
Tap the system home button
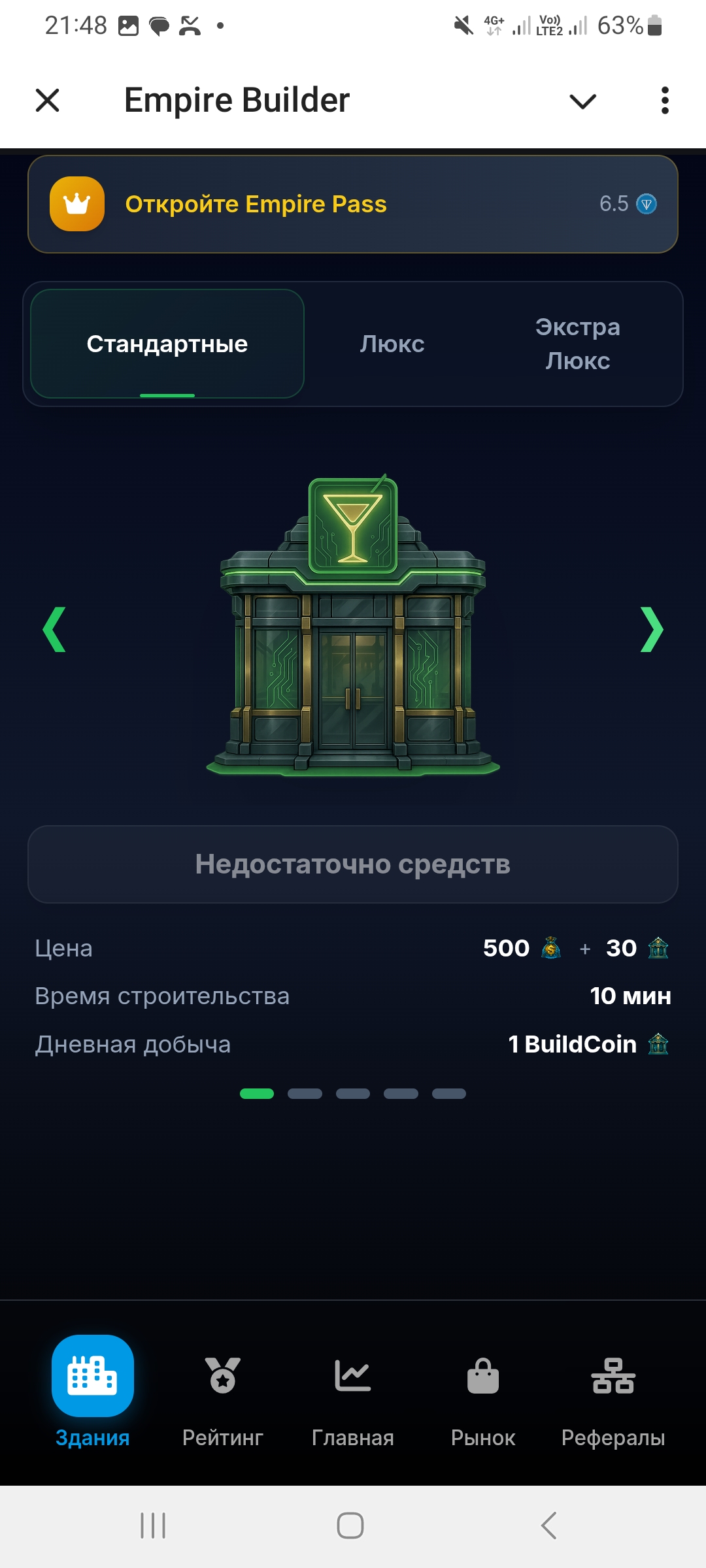click(x=350, y=1526)
